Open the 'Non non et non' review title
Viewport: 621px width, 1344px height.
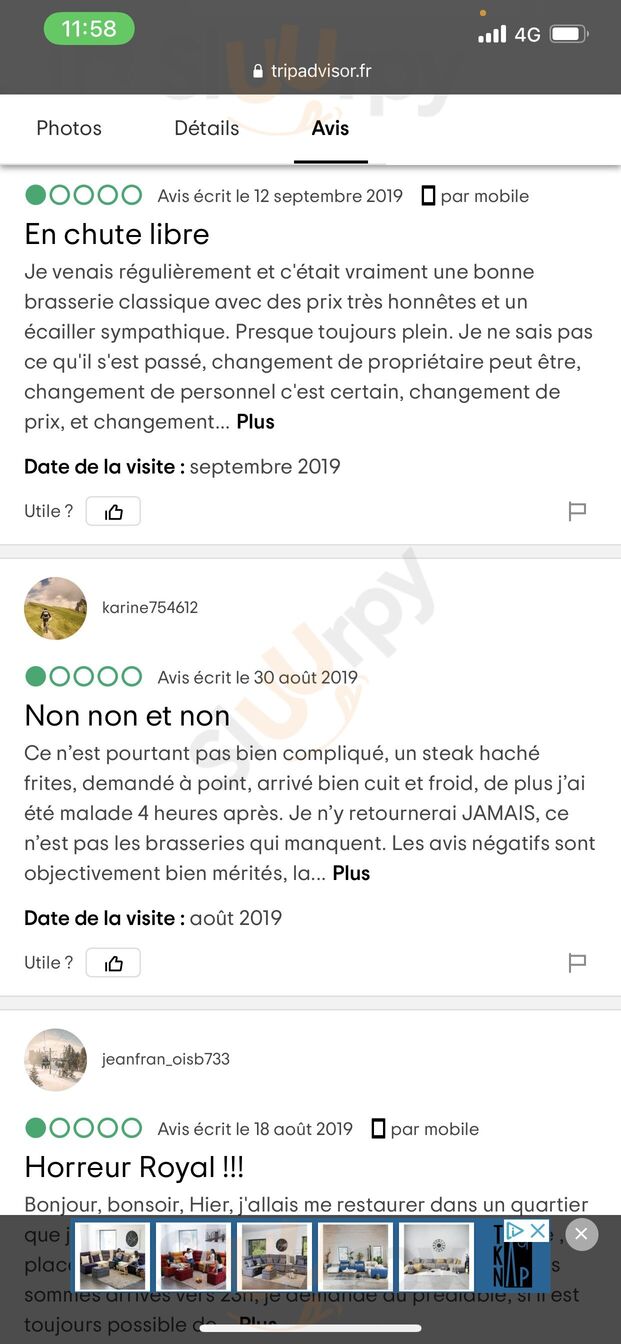point(127,716)
